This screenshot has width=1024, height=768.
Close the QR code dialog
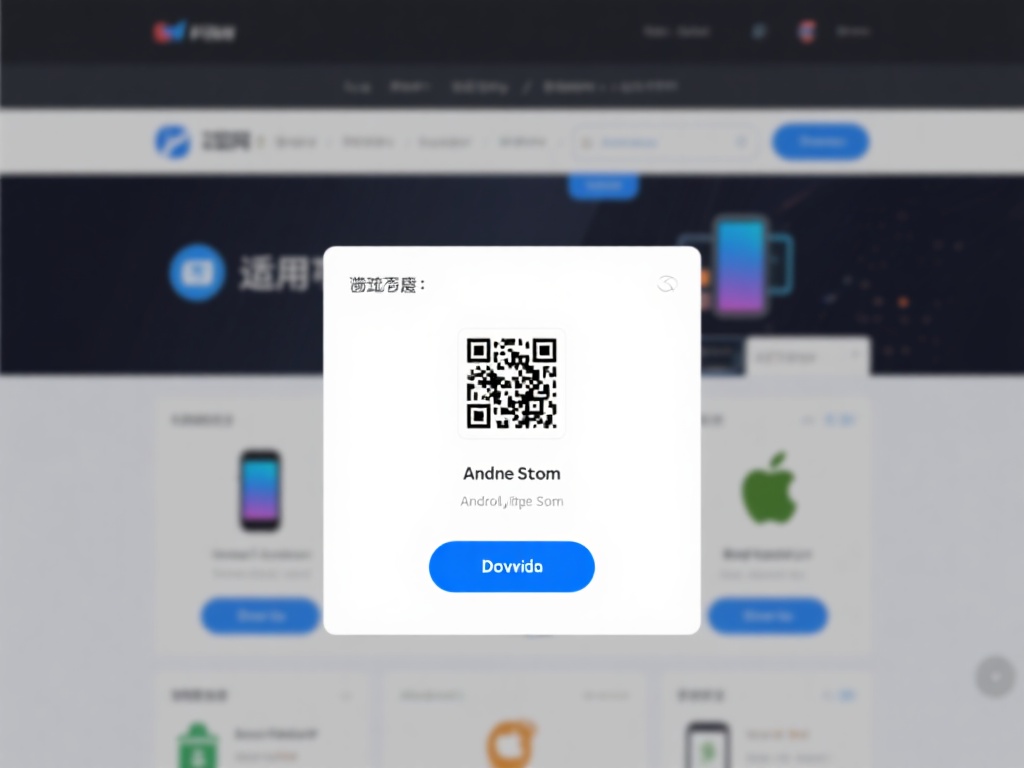tap(667, 284)
